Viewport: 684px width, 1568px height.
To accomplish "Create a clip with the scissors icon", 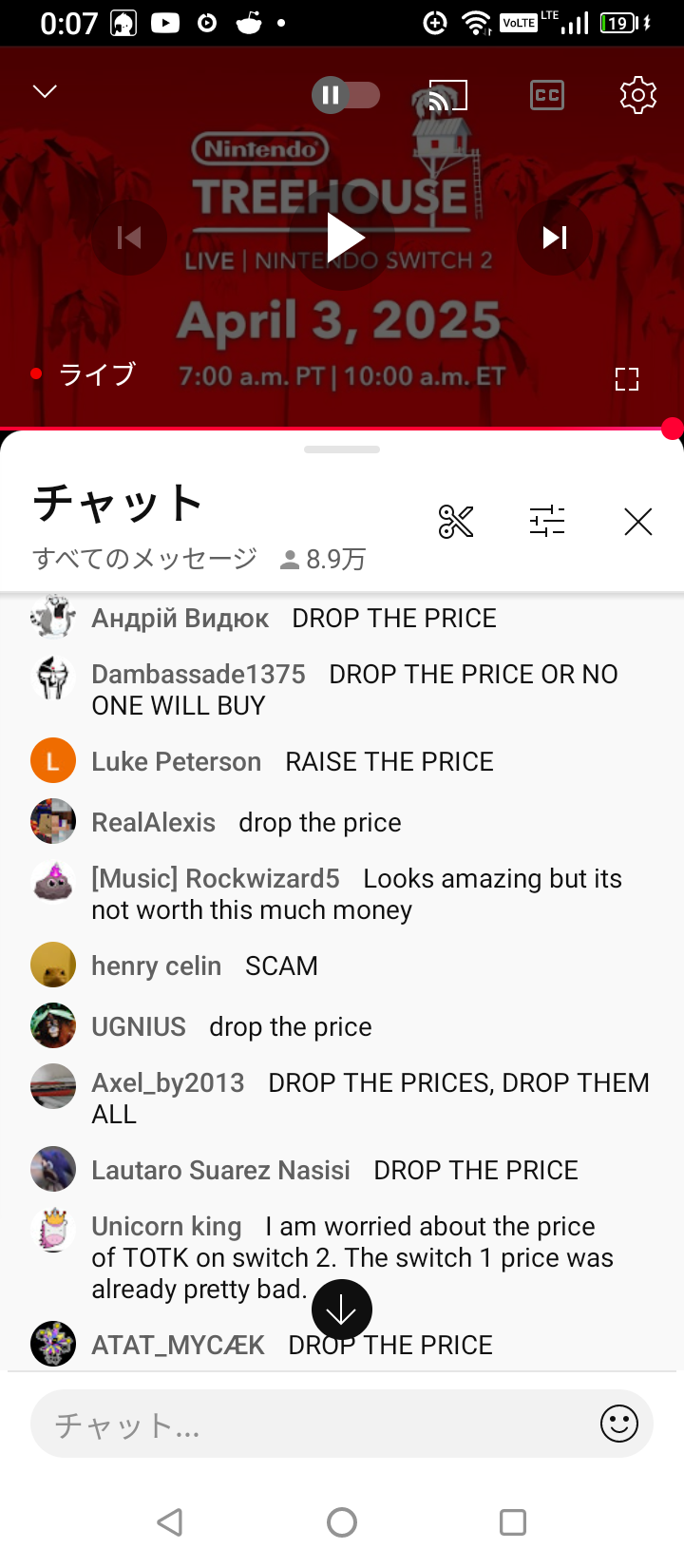I will (456, 521).
